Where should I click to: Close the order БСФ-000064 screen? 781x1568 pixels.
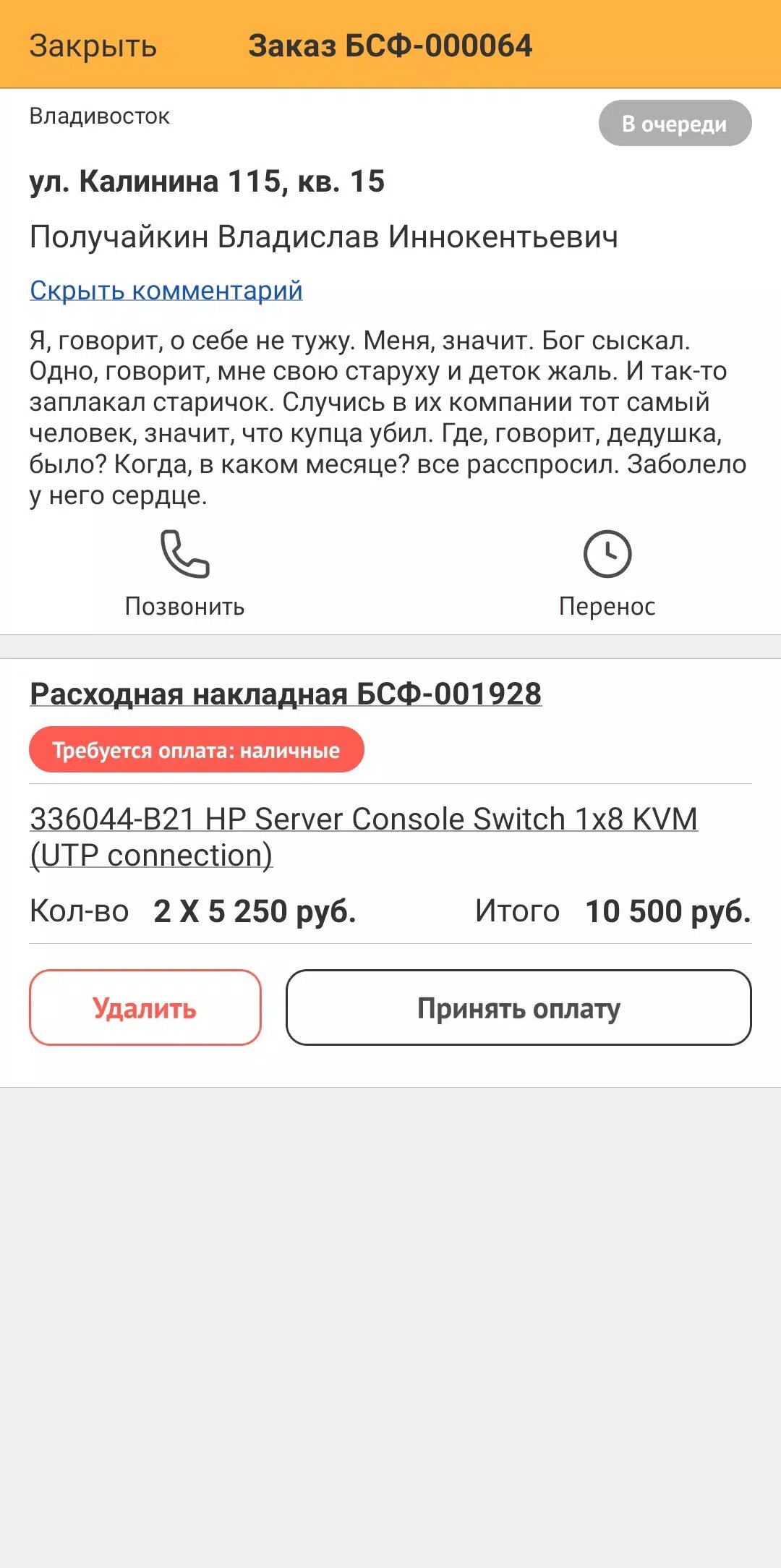coord(93,46)
